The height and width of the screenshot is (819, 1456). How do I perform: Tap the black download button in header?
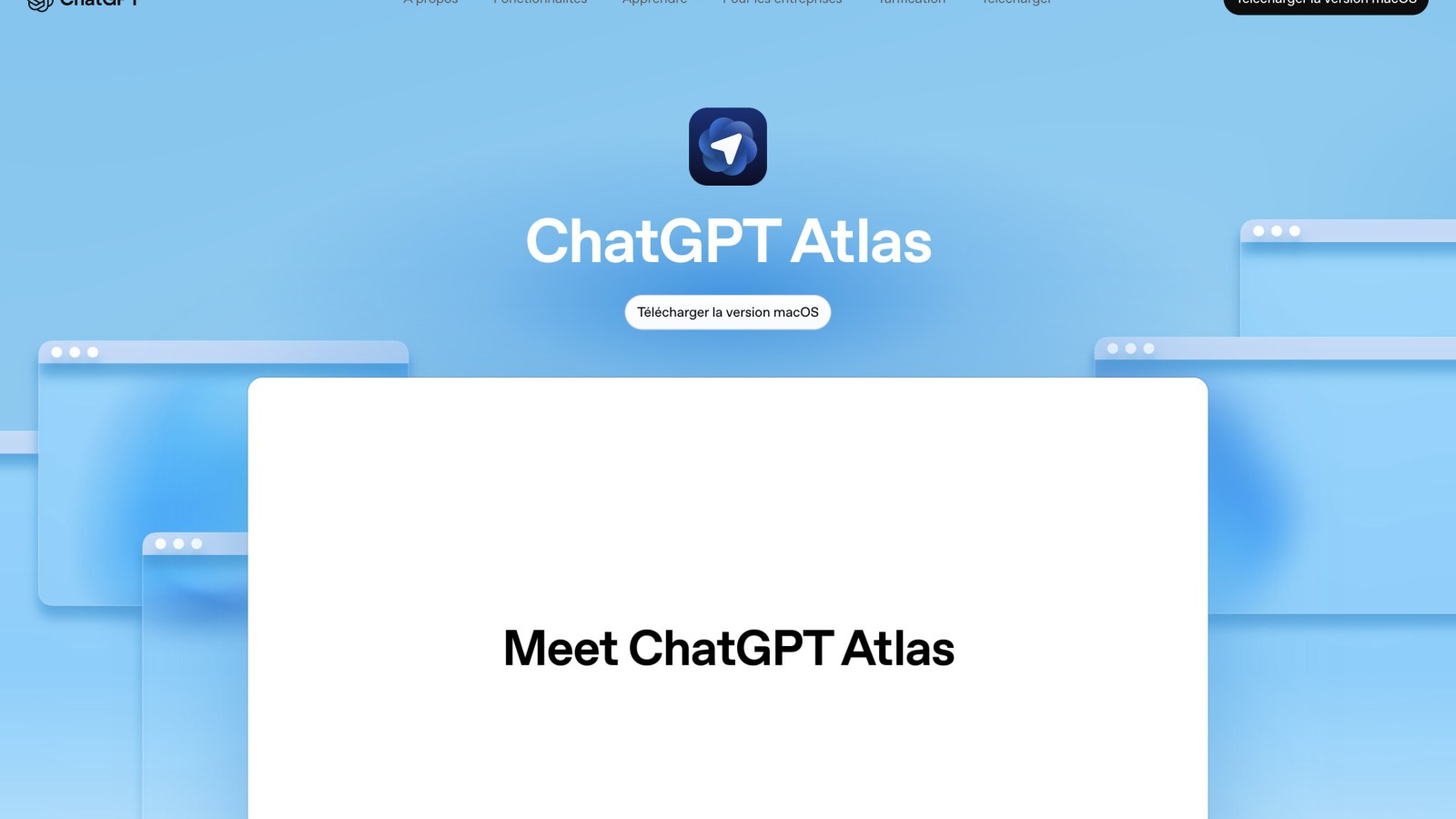(1325, 5)
